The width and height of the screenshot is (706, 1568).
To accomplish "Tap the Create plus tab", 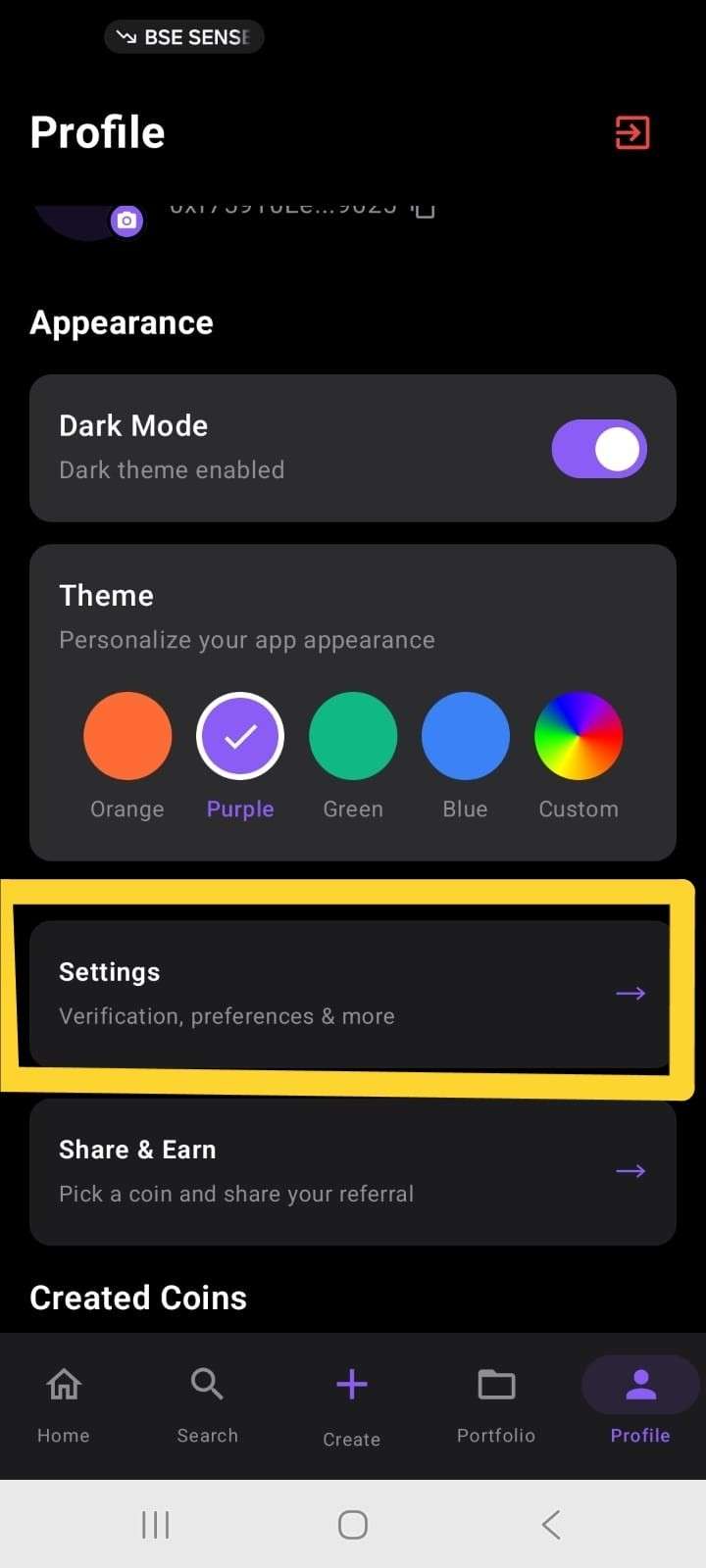I will coord(352,1407).
